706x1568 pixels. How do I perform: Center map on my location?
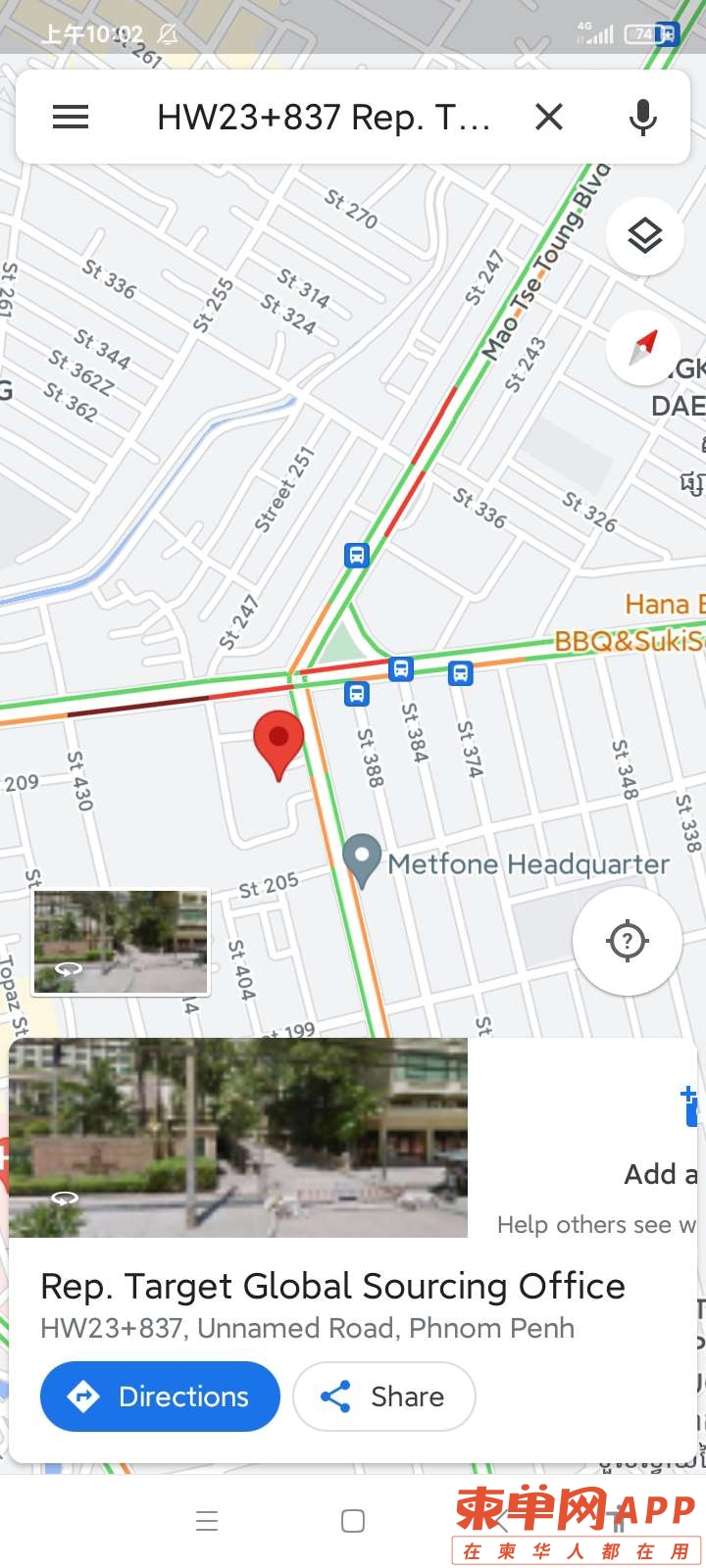(x=628, y=941)
